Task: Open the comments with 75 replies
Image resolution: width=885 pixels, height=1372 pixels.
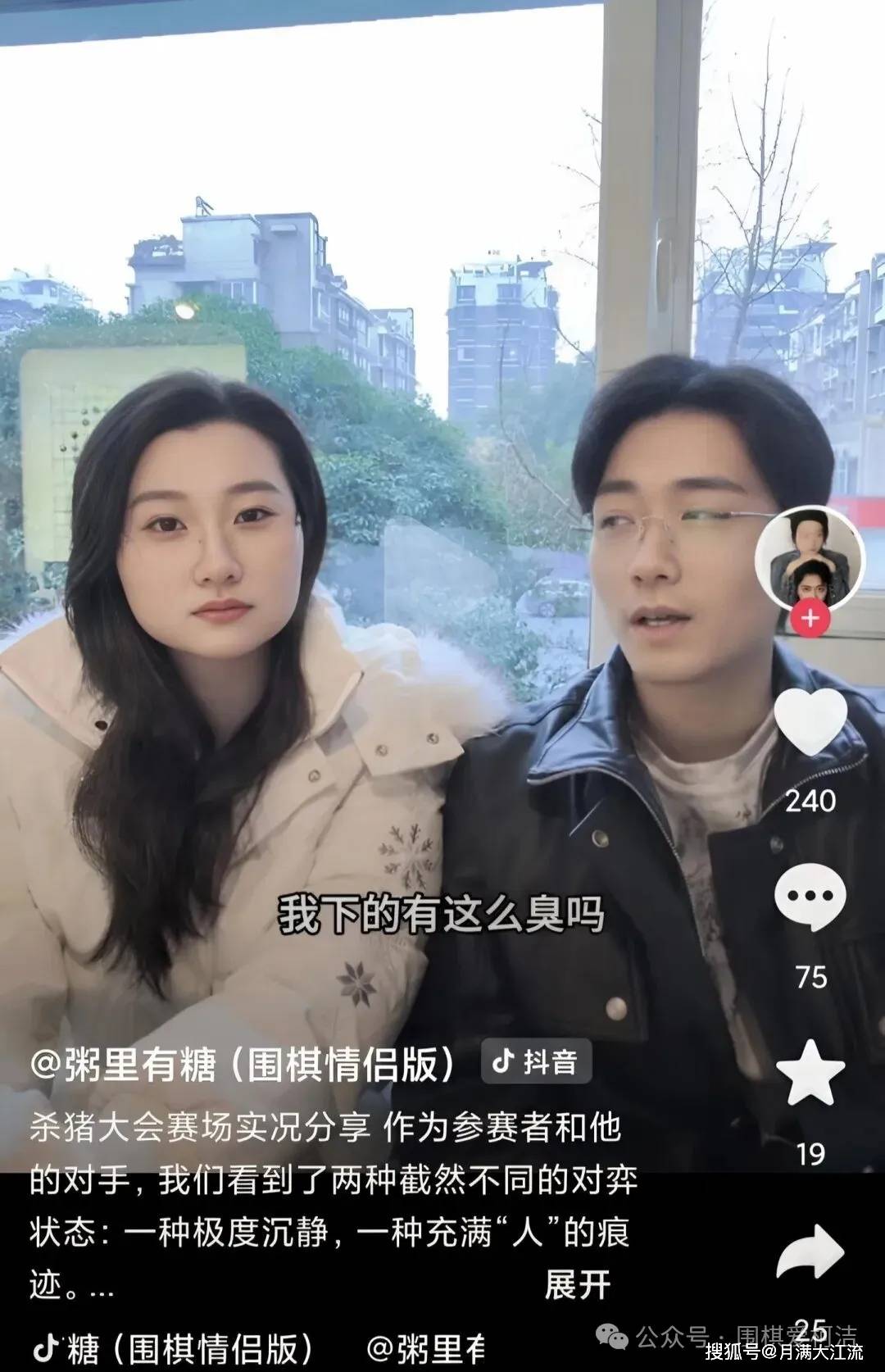Action: 810,897
